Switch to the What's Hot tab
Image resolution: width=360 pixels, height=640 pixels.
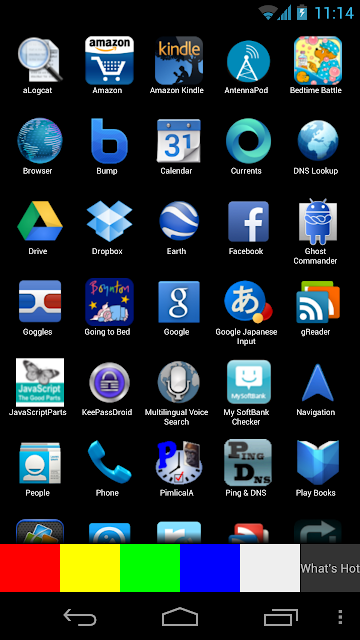coord(330,567)
